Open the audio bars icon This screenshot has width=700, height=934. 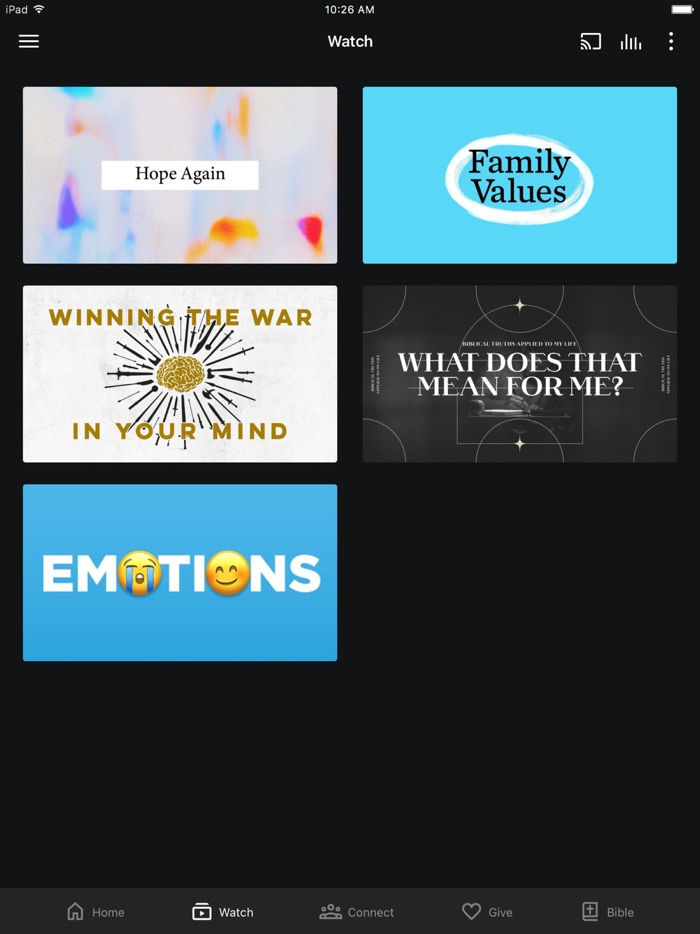631,41
